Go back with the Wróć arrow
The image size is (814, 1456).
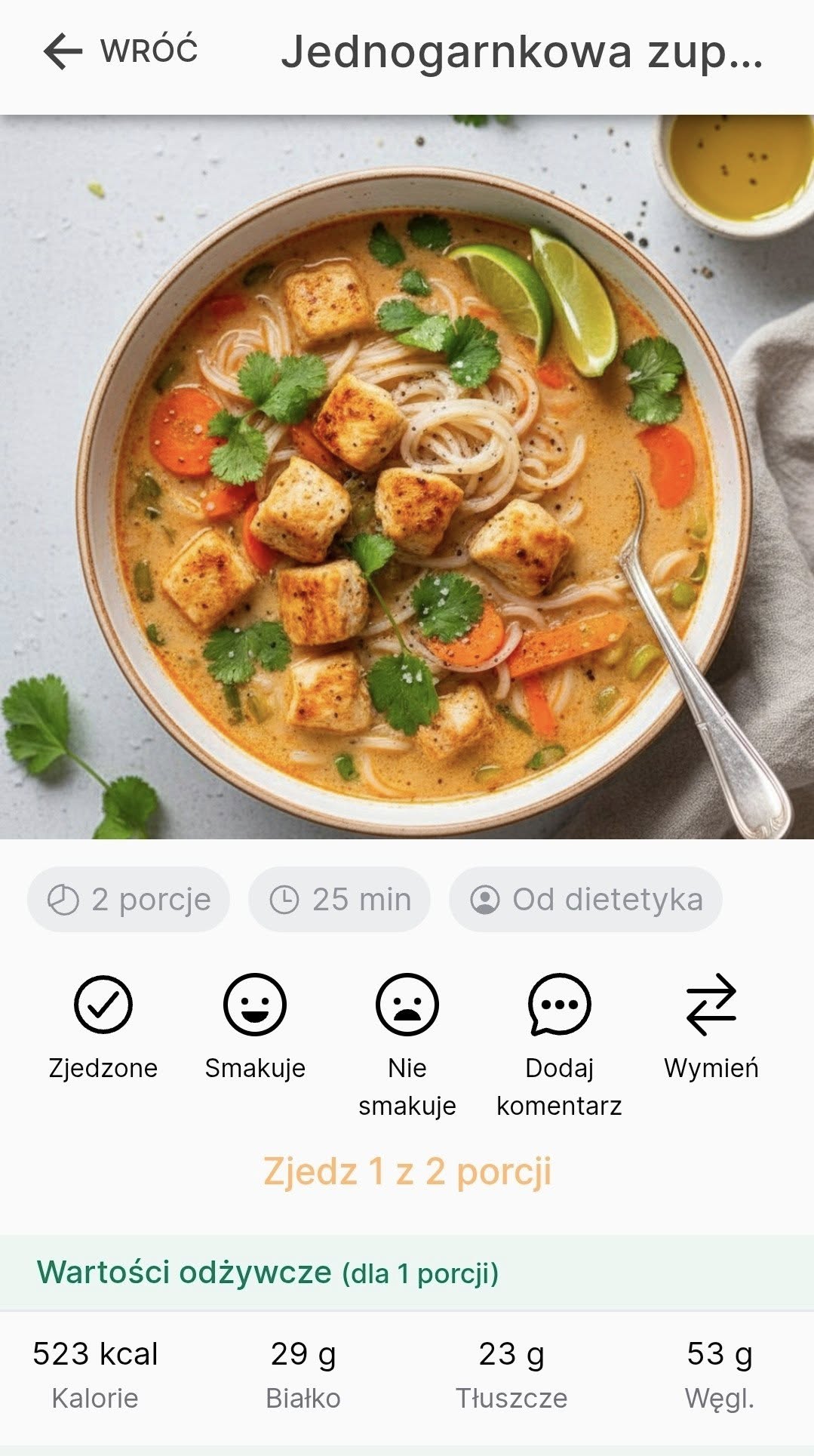(63, 51)
